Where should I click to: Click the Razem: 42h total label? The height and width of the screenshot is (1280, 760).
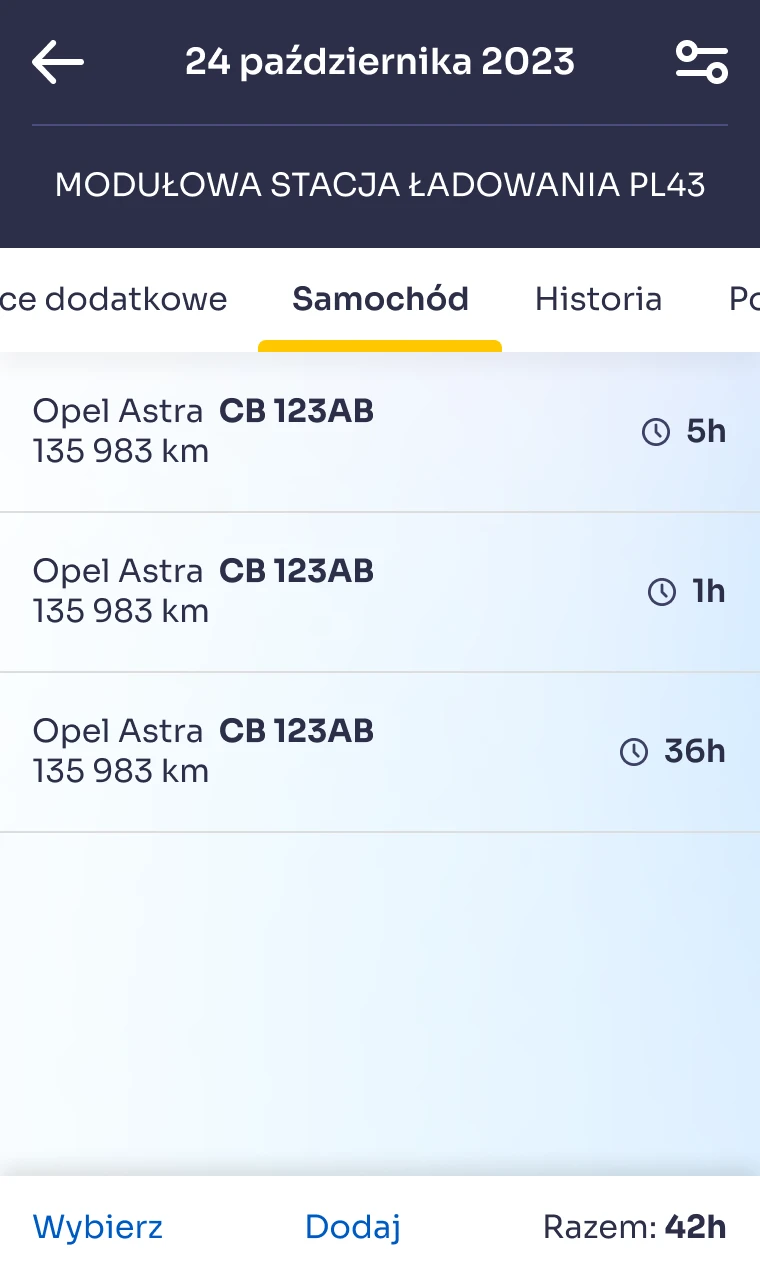634,1227
